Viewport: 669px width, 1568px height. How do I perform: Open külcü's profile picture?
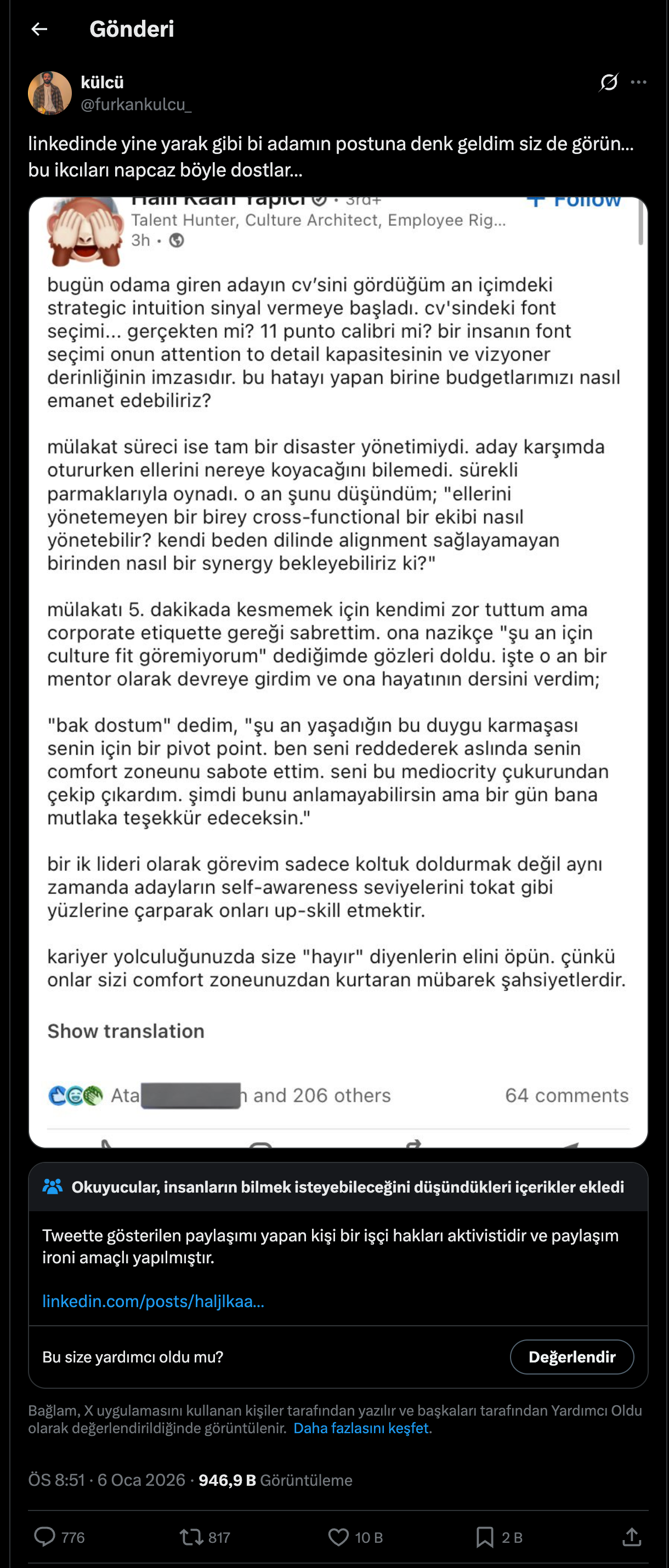(x=50, y=93)
